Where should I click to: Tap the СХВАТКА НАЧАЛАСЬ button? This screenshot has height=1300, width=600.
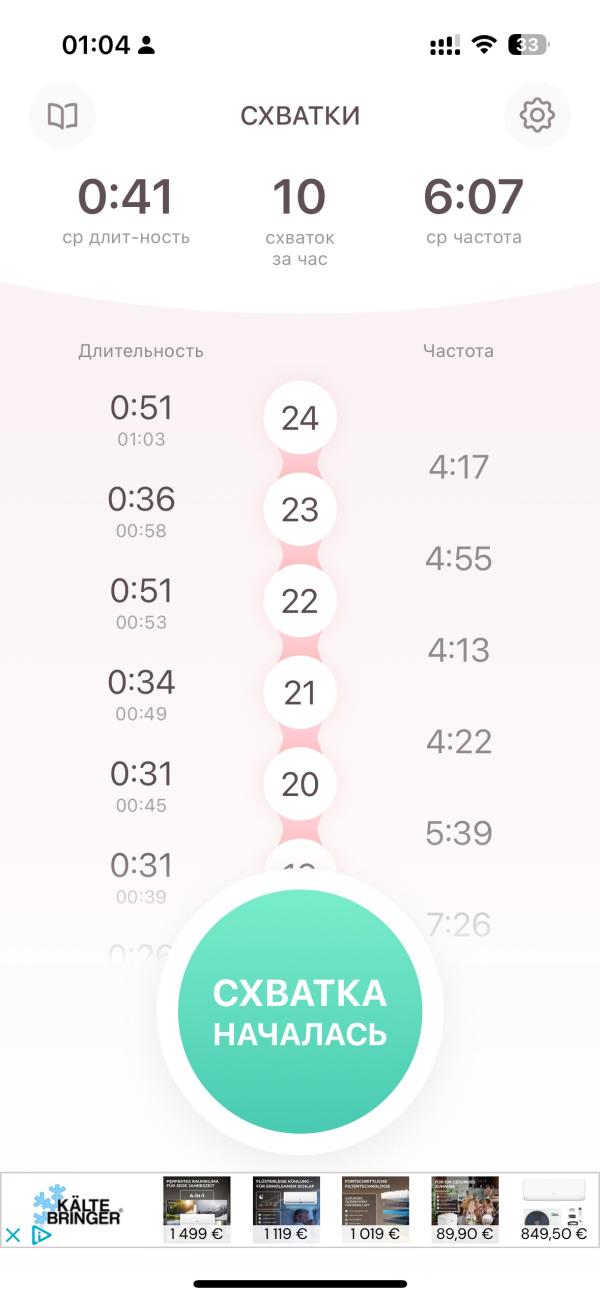(300, 1012)
